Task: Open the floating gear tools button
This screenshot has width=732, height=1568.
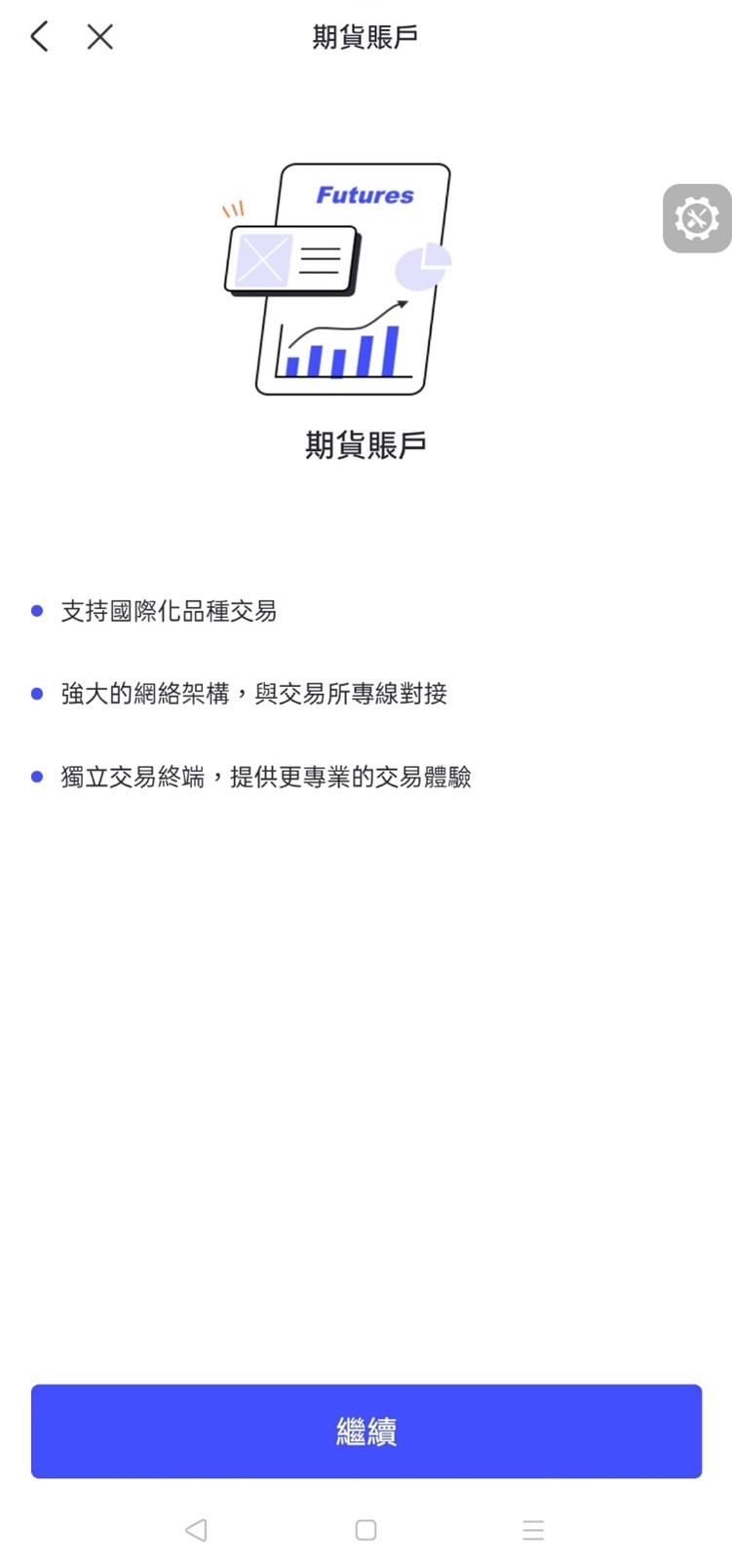Action: pos(697,218)
